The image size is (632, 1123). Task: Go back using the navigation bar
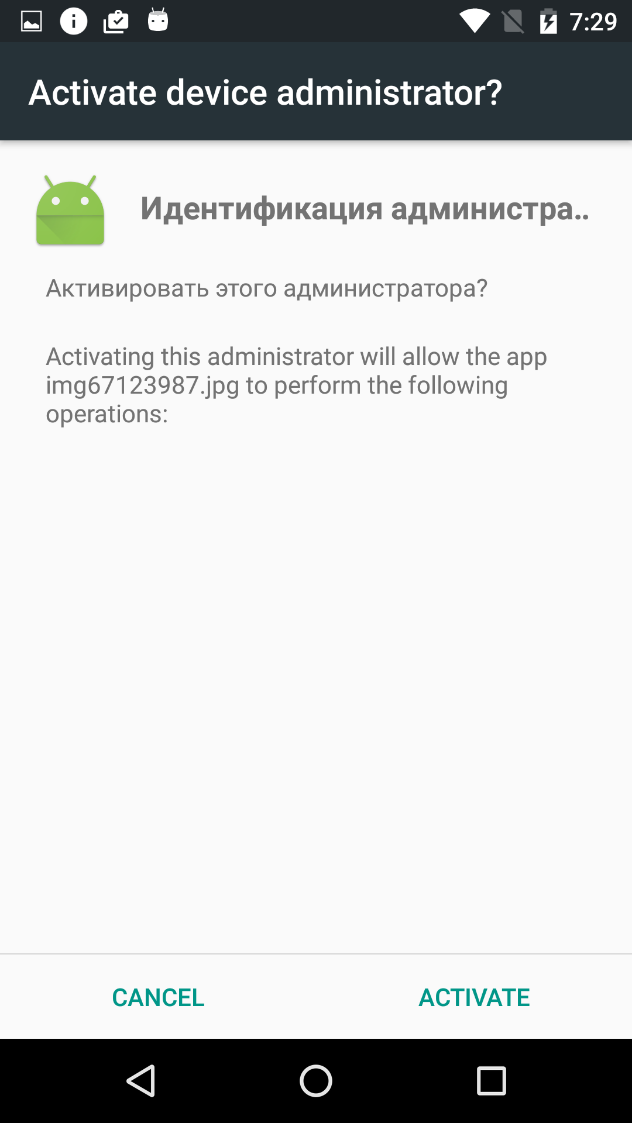[141, 1080]
